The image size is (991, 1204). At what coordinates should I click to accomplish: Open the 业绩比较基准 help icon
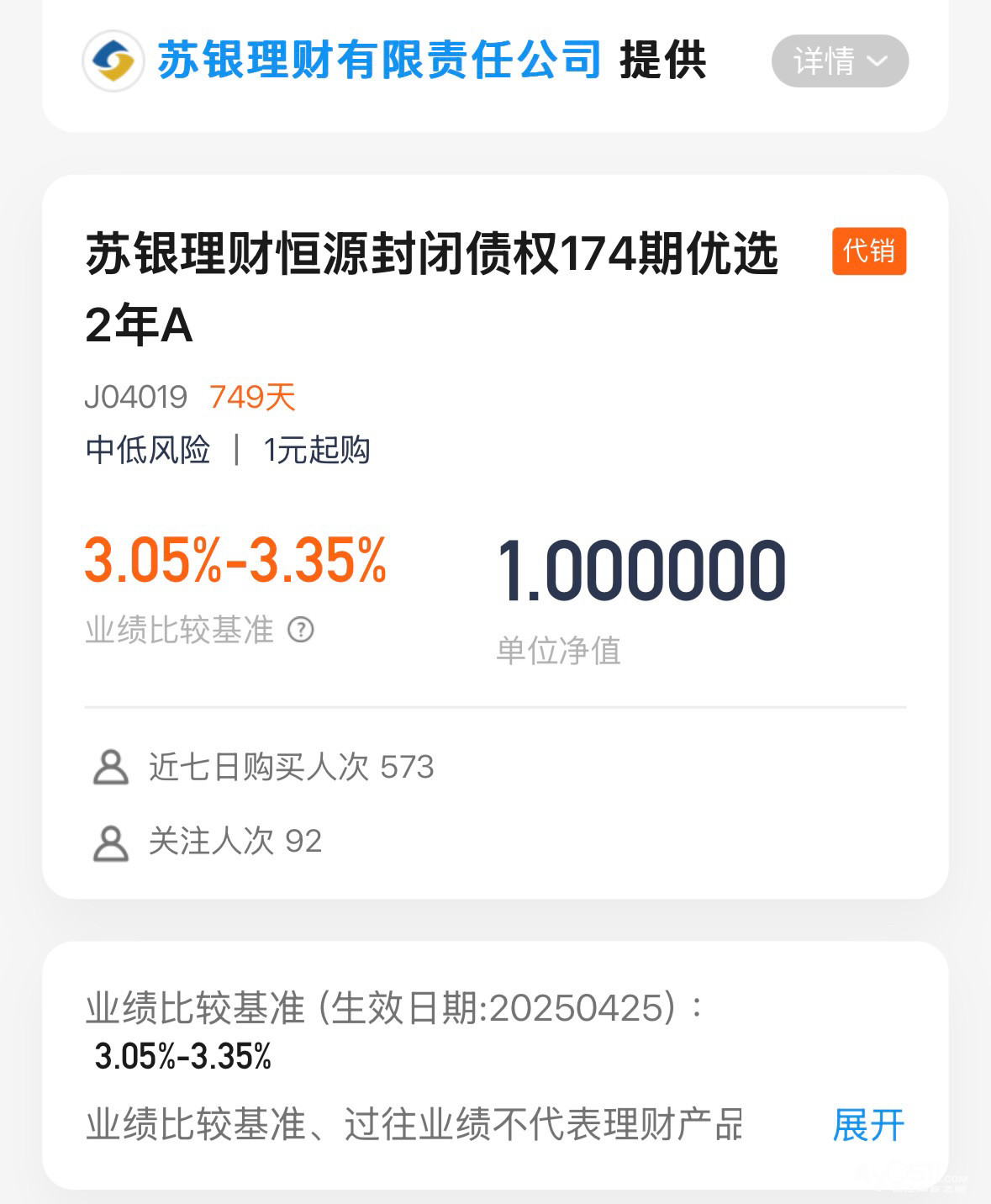[301, 630]
